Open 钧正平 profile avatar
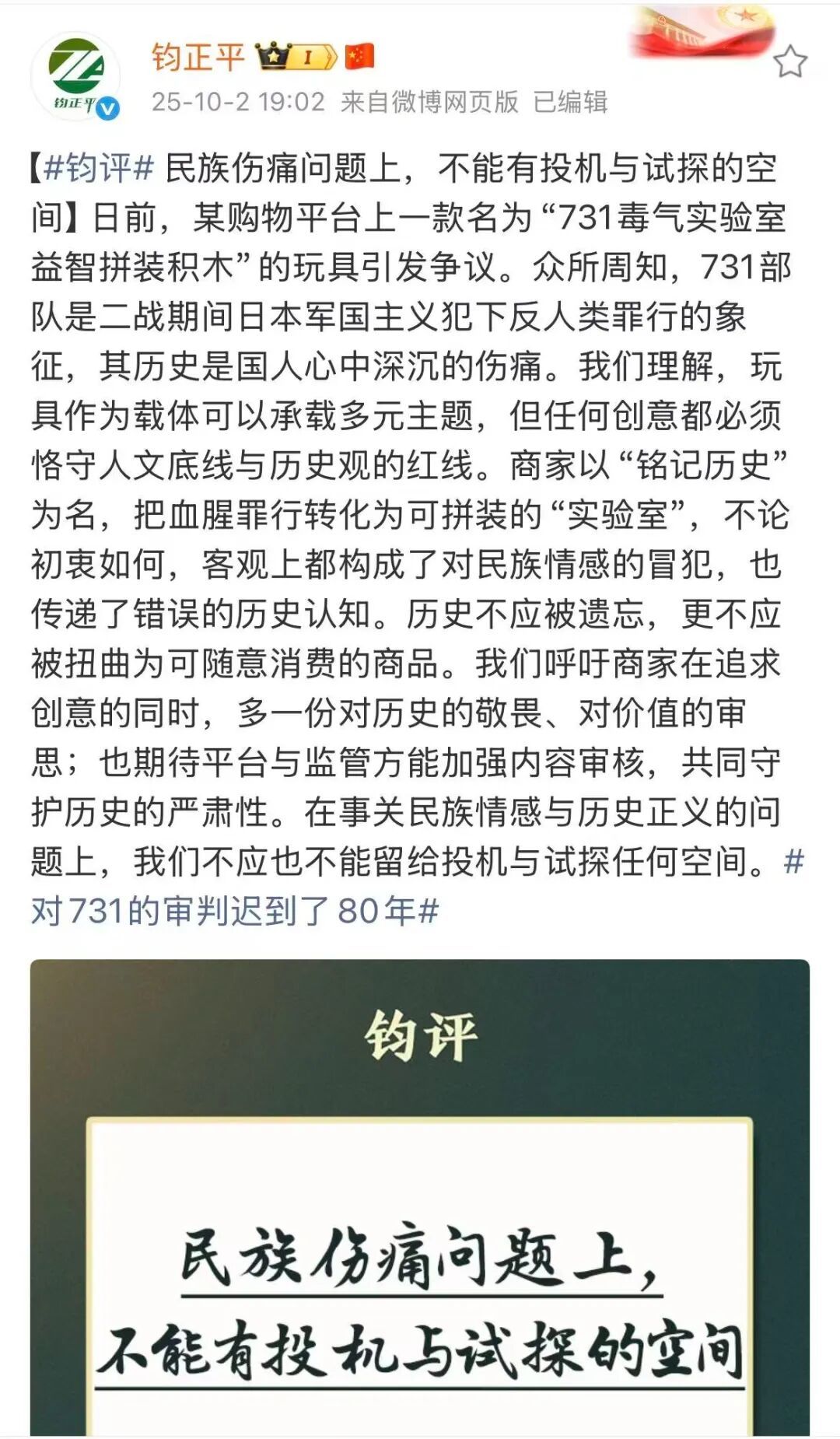The image size is (840, 1439). click(x=75, y=76)
